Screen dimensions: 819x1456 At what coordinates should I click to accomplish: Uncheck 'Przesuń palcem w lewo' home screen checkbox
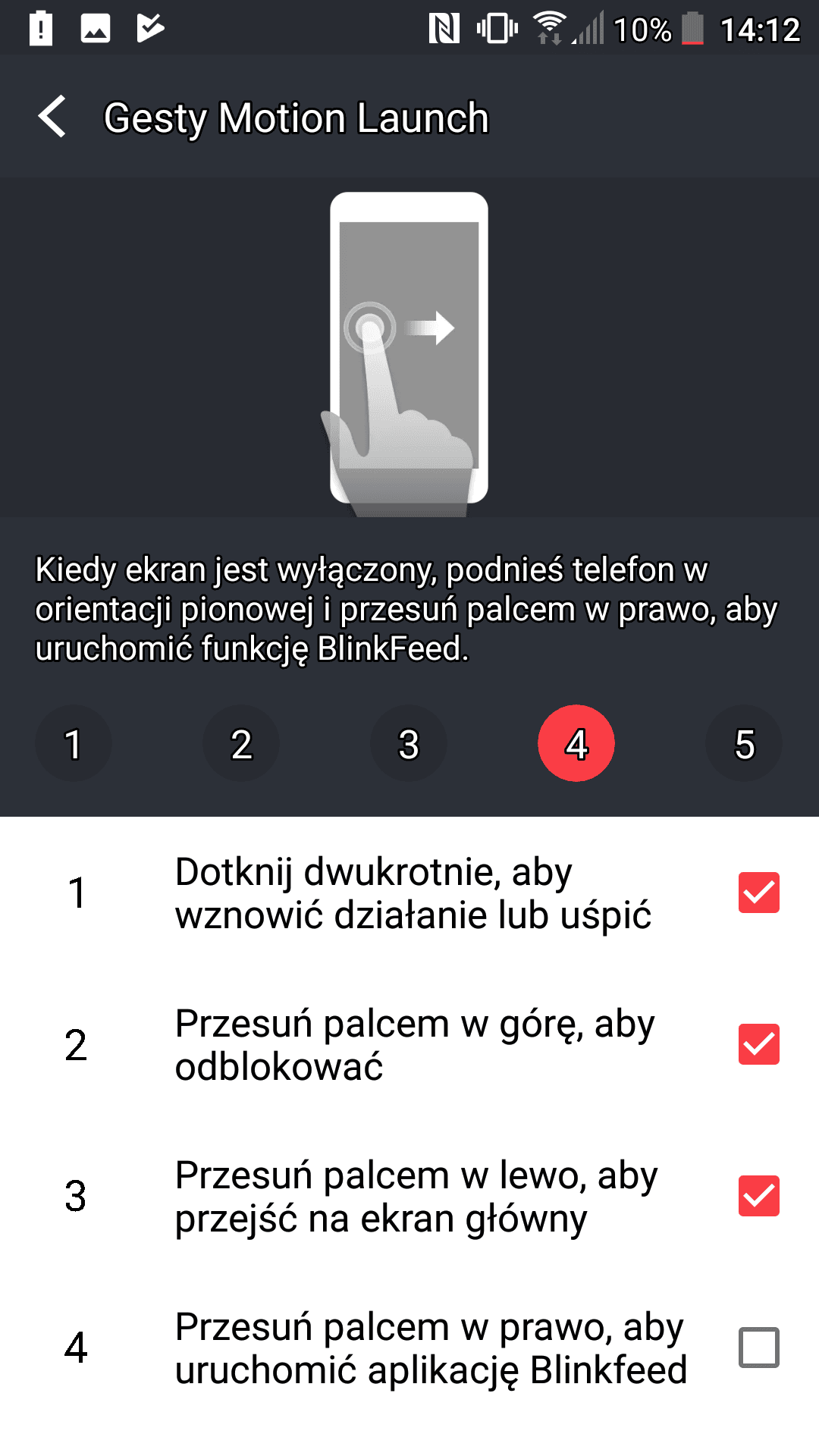click(759, 1196)
